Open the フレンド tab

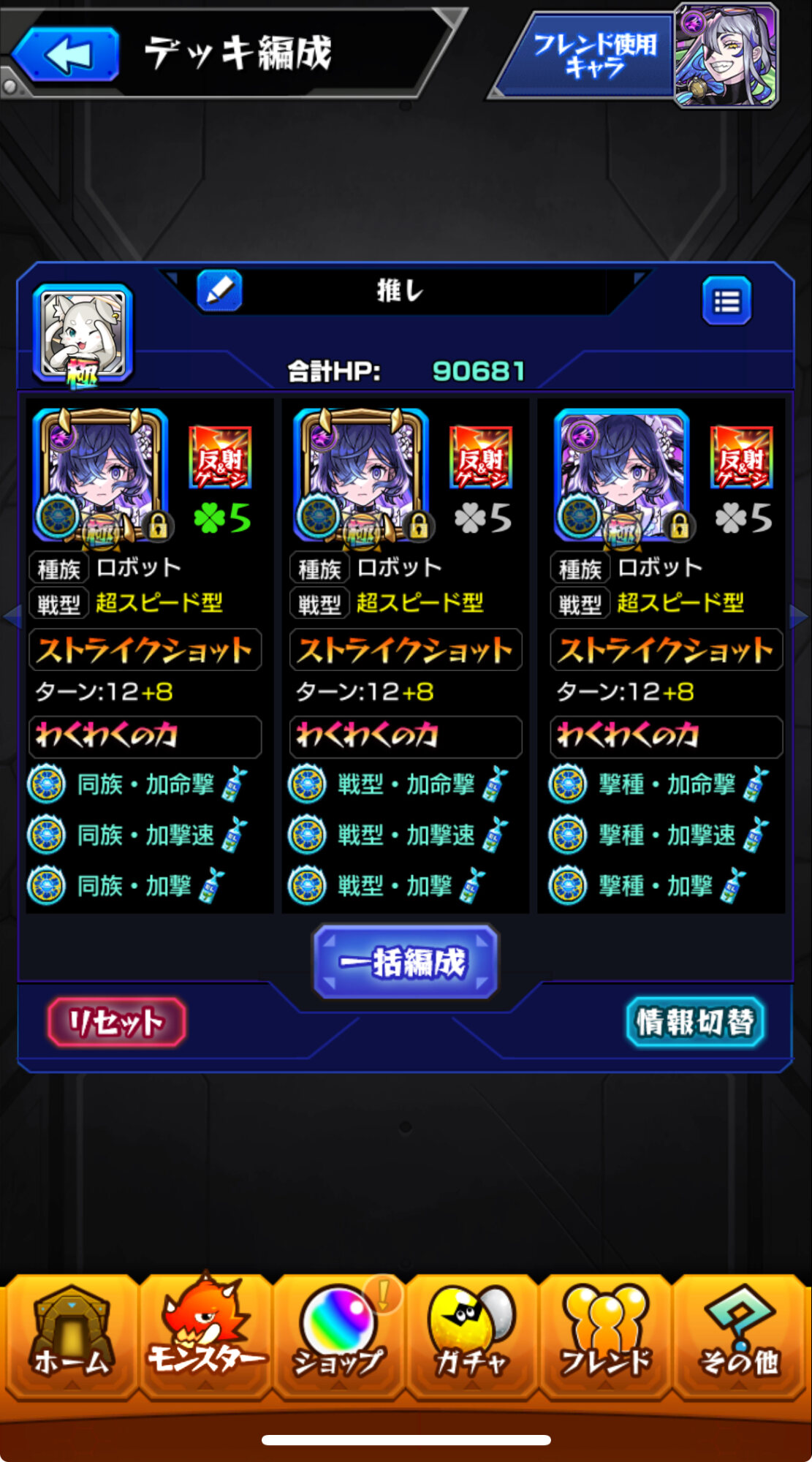605,1337
